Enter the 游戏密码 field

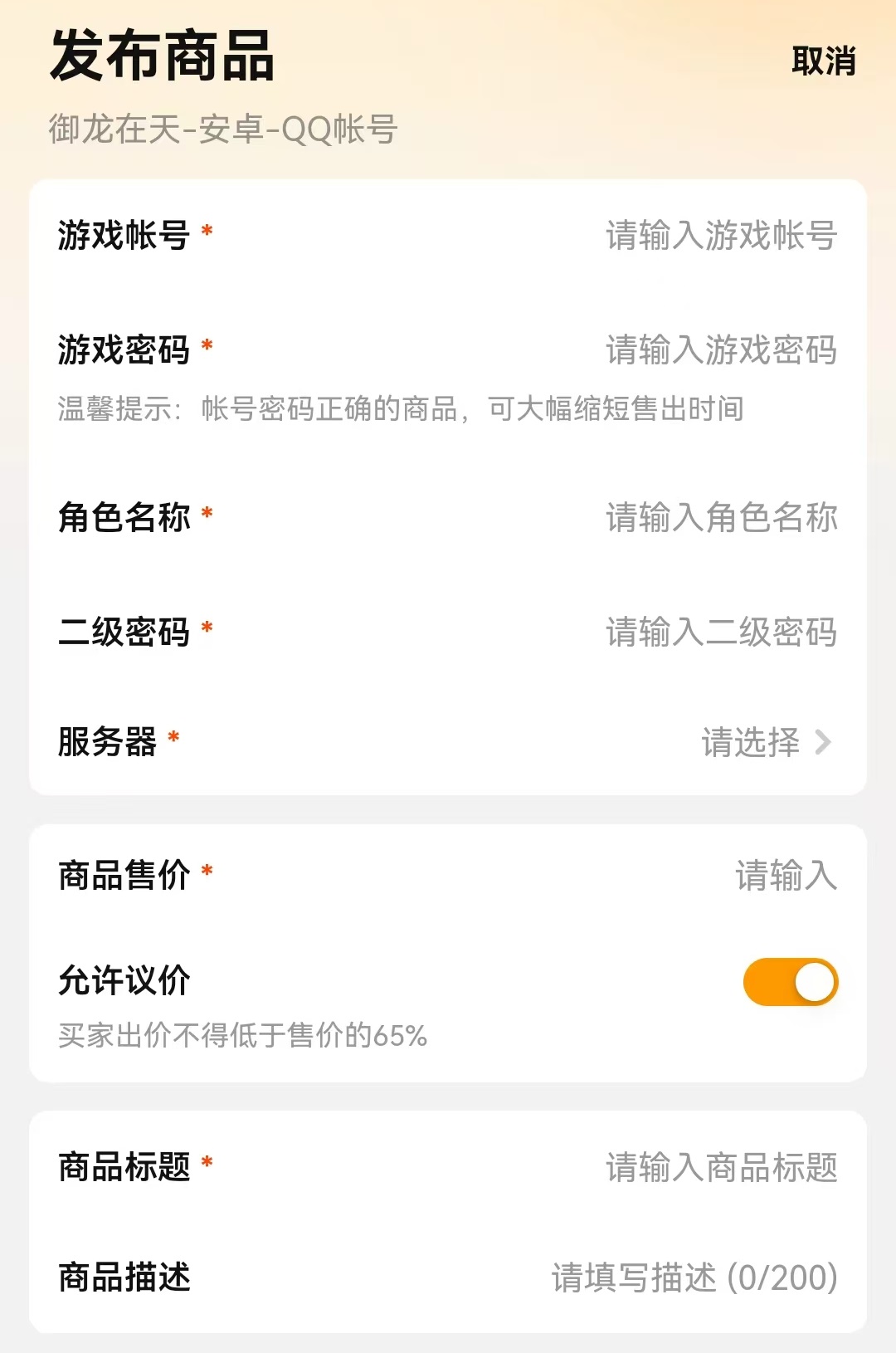pyautogui.click(x=720, y=350)
